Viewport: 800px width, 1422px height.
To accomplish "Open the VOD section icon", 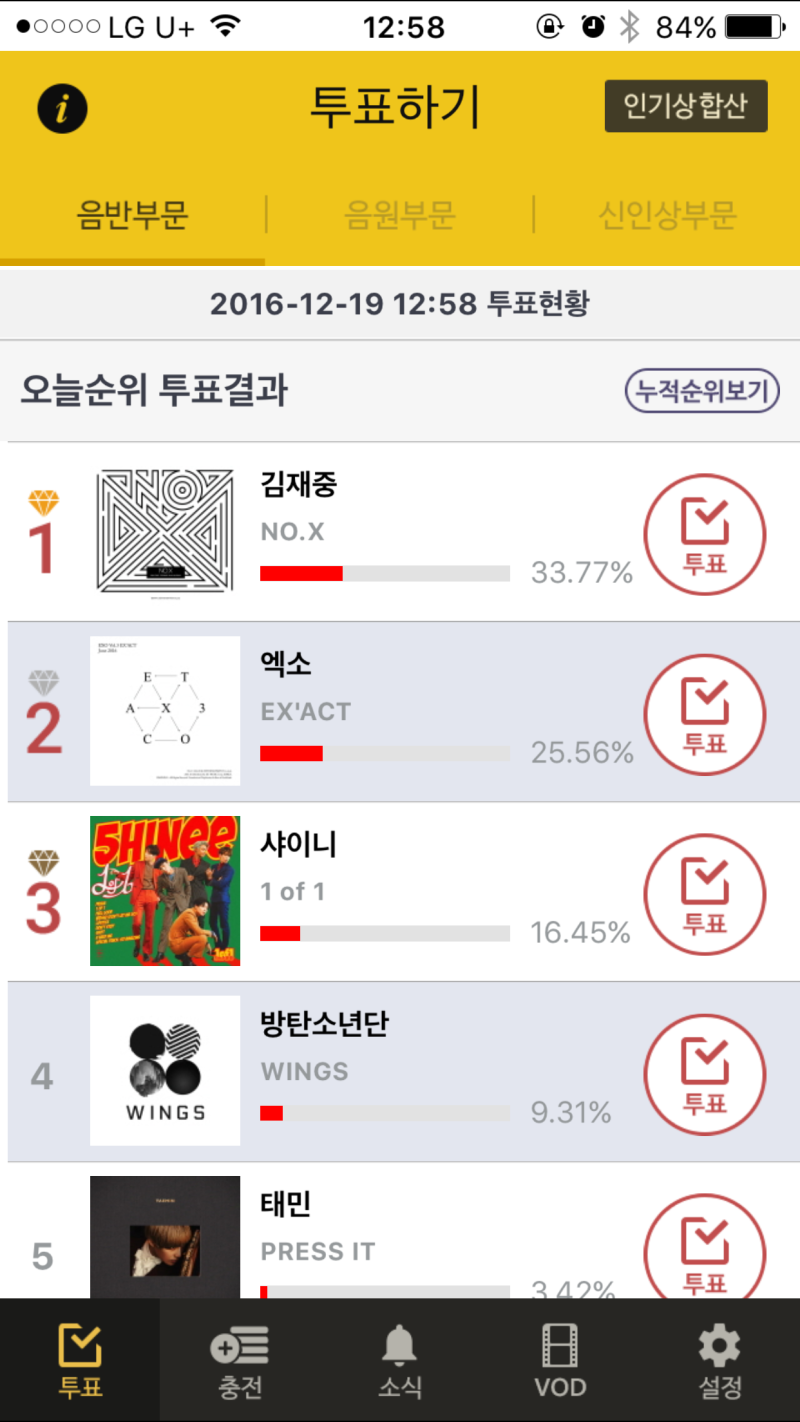I will click(x=560, y=1360).
